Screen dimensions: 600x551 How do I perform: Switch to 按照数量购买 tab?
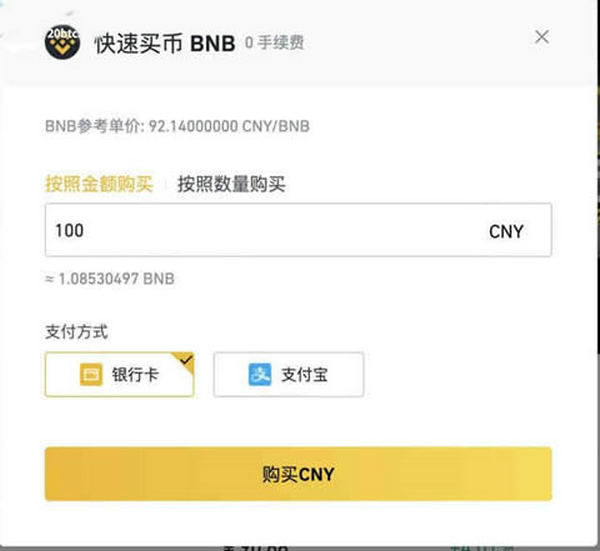click(232, 184)
